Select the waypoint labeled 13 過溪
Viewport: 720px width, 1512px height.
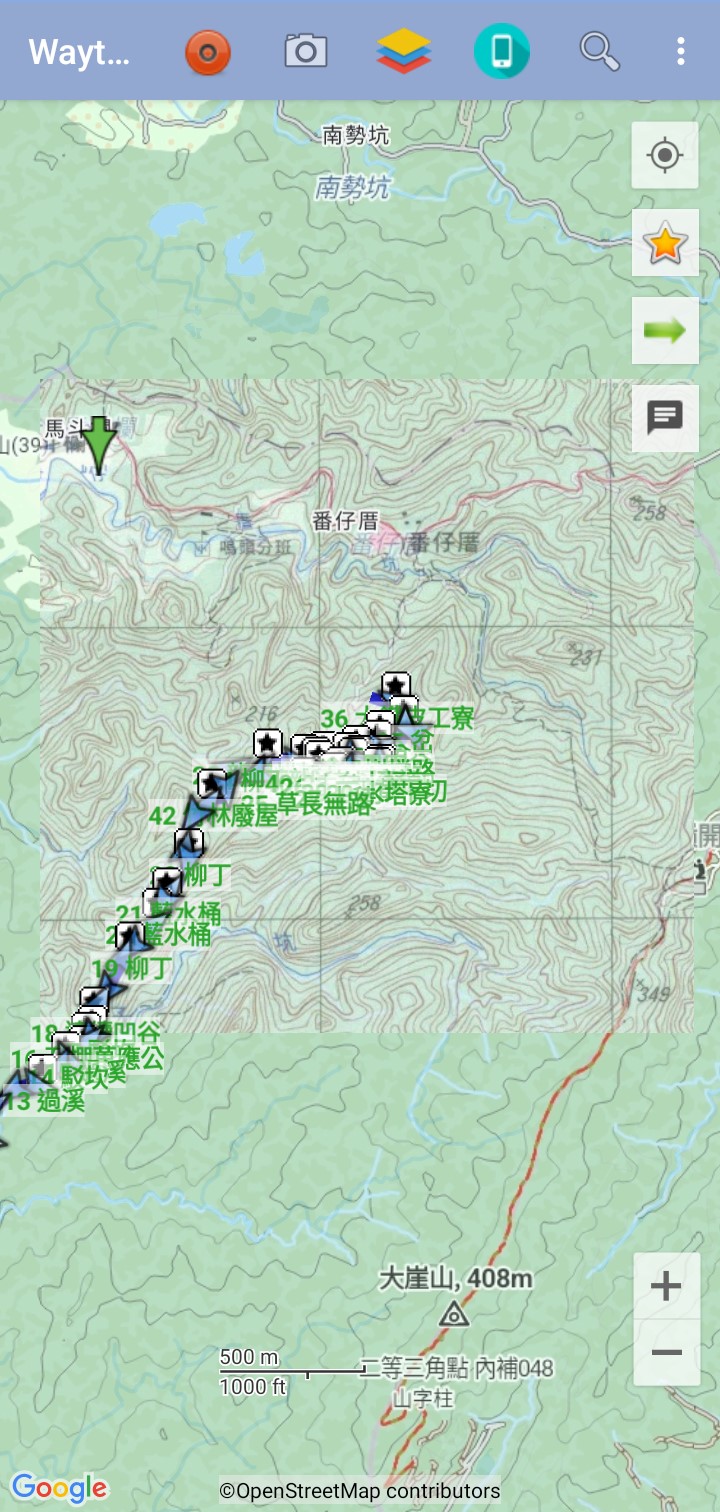pos(45,1102)
